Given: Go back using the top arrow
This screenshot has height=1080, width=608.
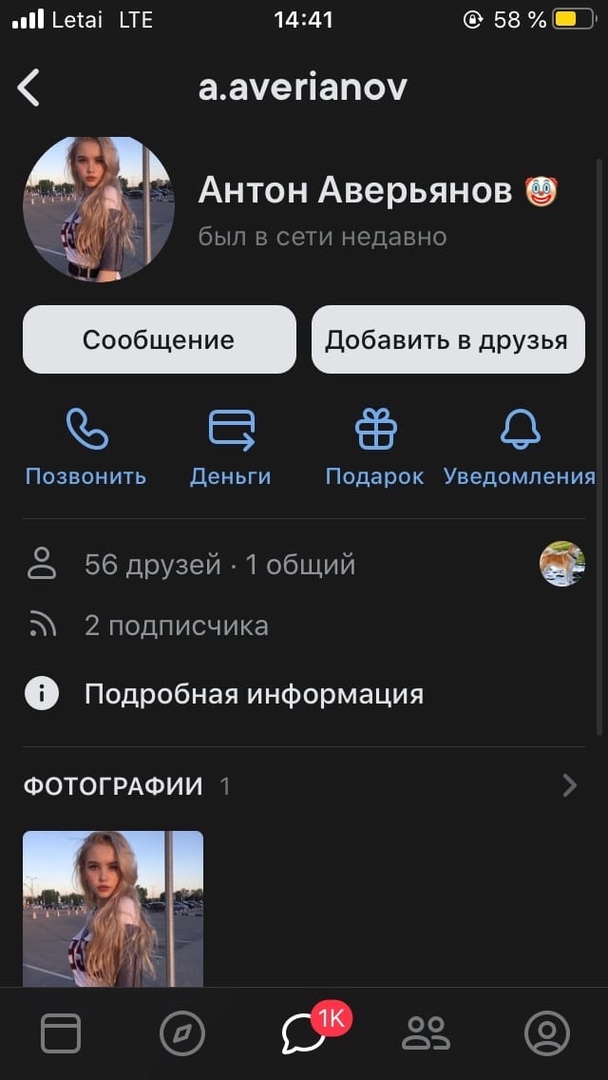Looking at the screenshot, I should click(x=29, y=88).
